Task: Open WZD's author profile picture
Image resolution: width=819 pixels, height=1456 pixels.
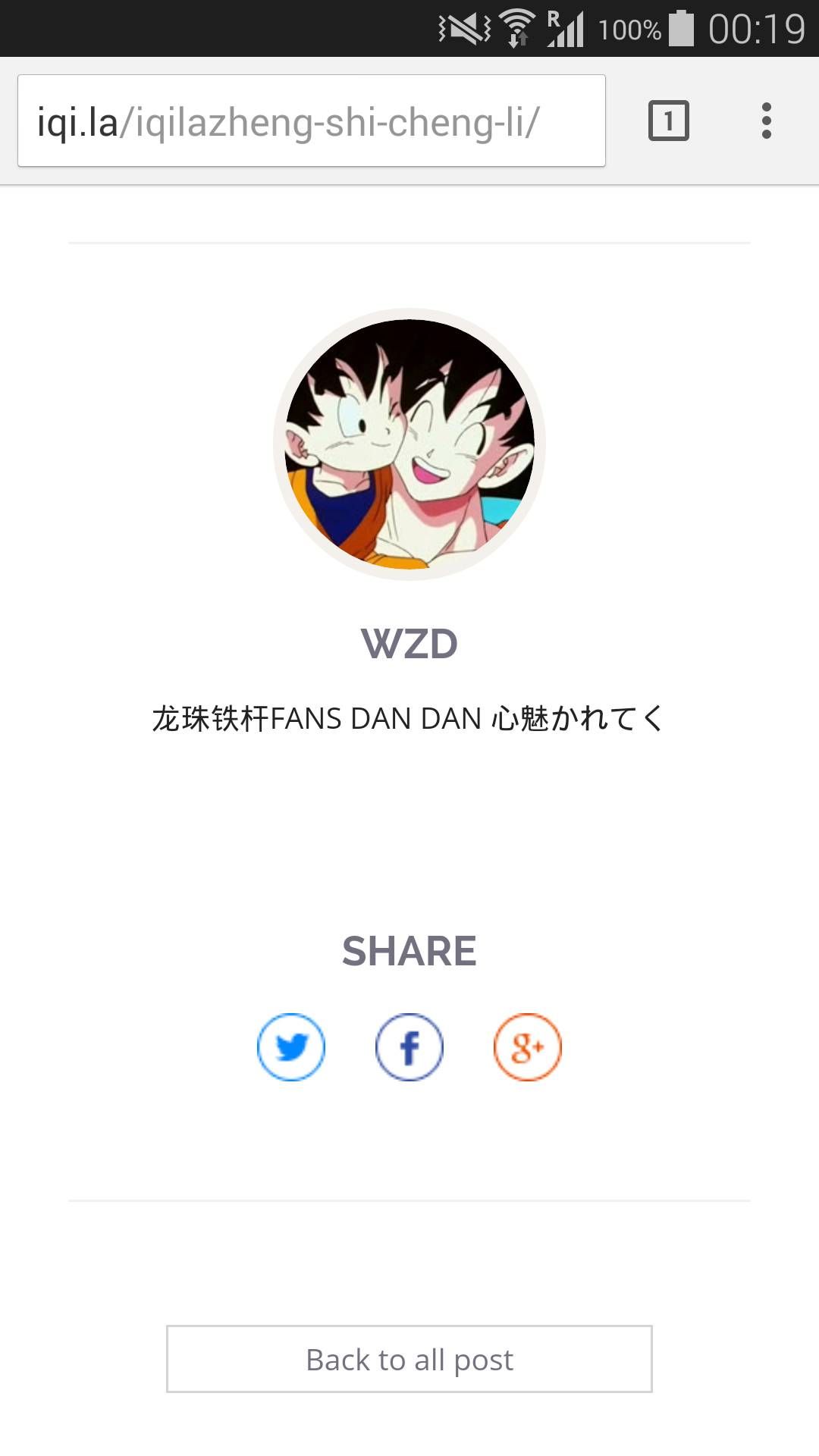Action: click(x=409, y=444)
